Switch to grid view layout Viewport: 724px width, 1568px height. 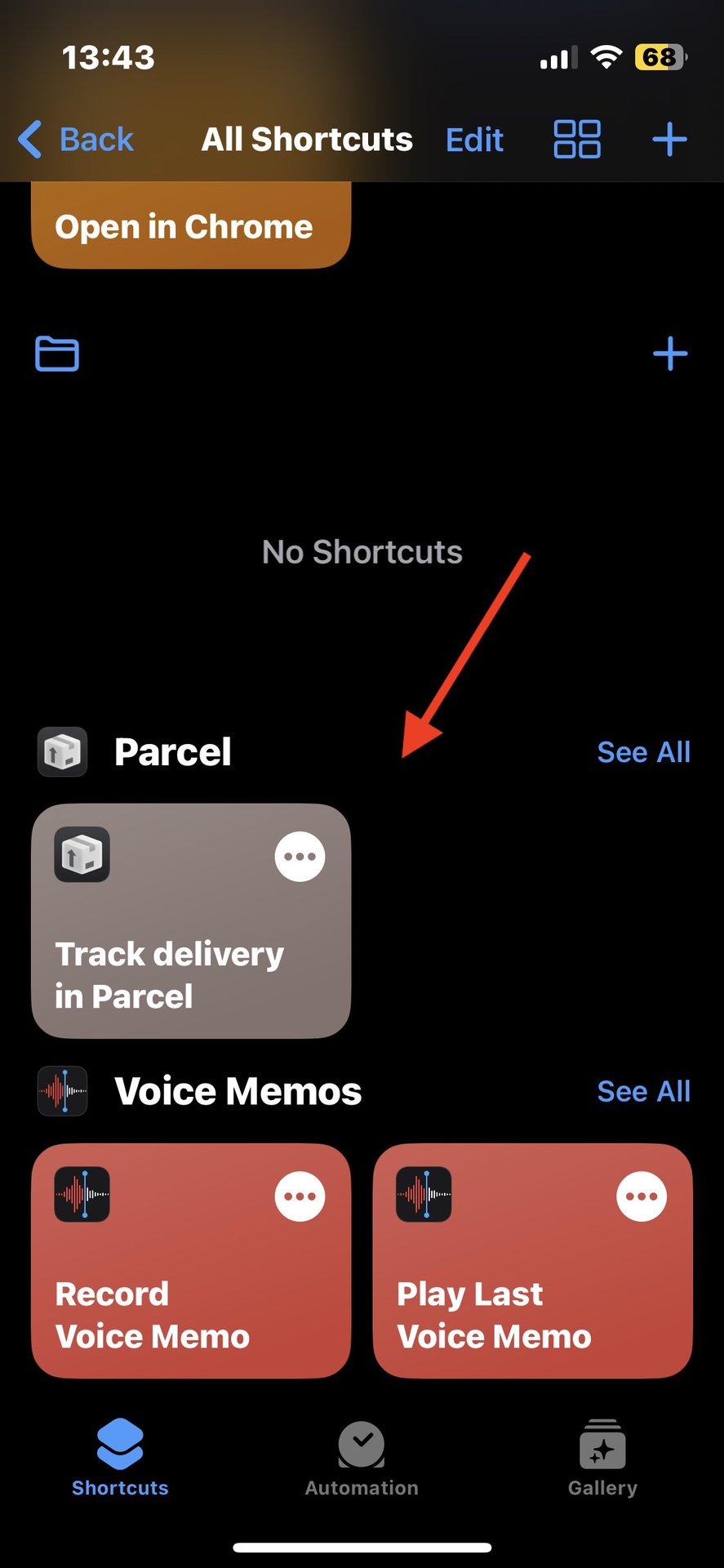(577, 140)
